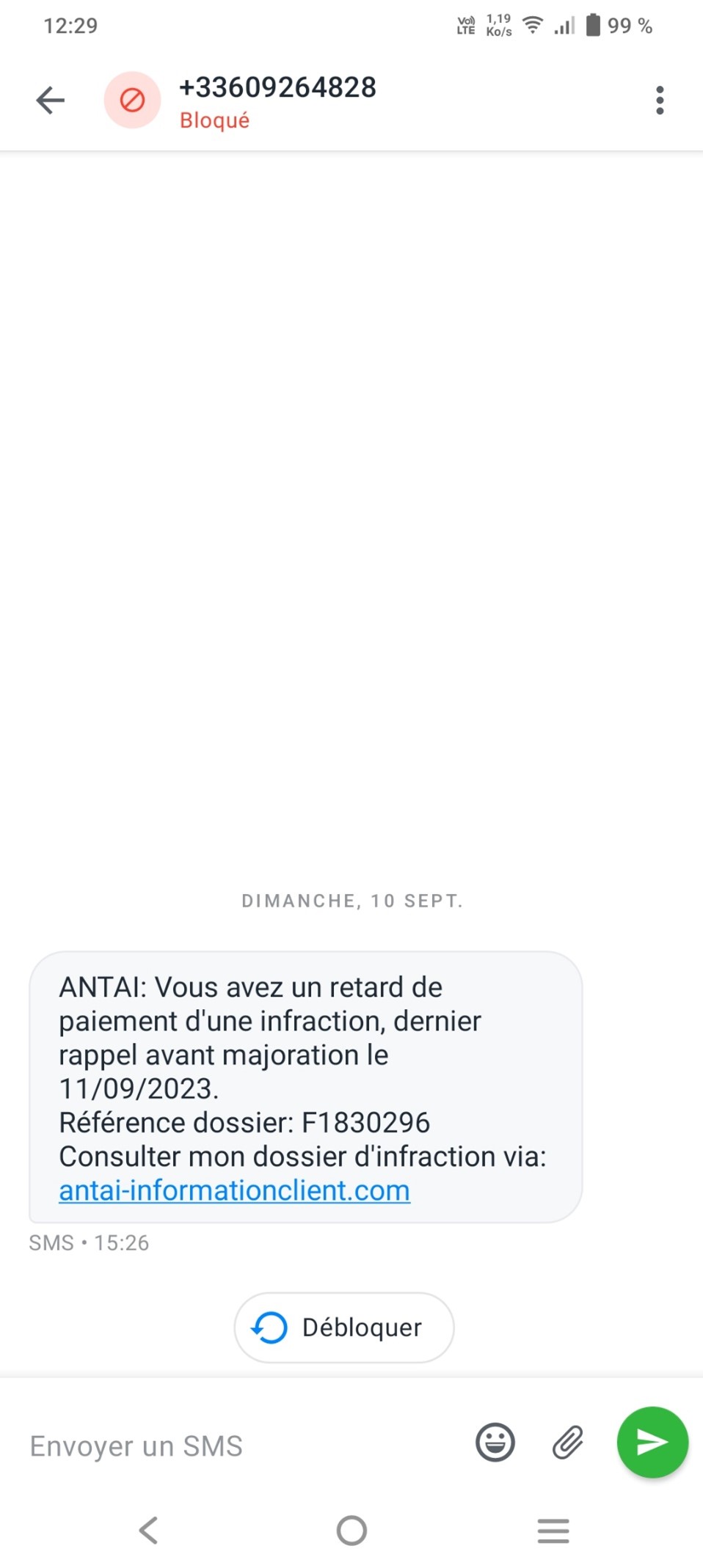Screen dimensions: 703x1568
Task: Open the antai-informationclient.com link
Action: [234, 1190]
